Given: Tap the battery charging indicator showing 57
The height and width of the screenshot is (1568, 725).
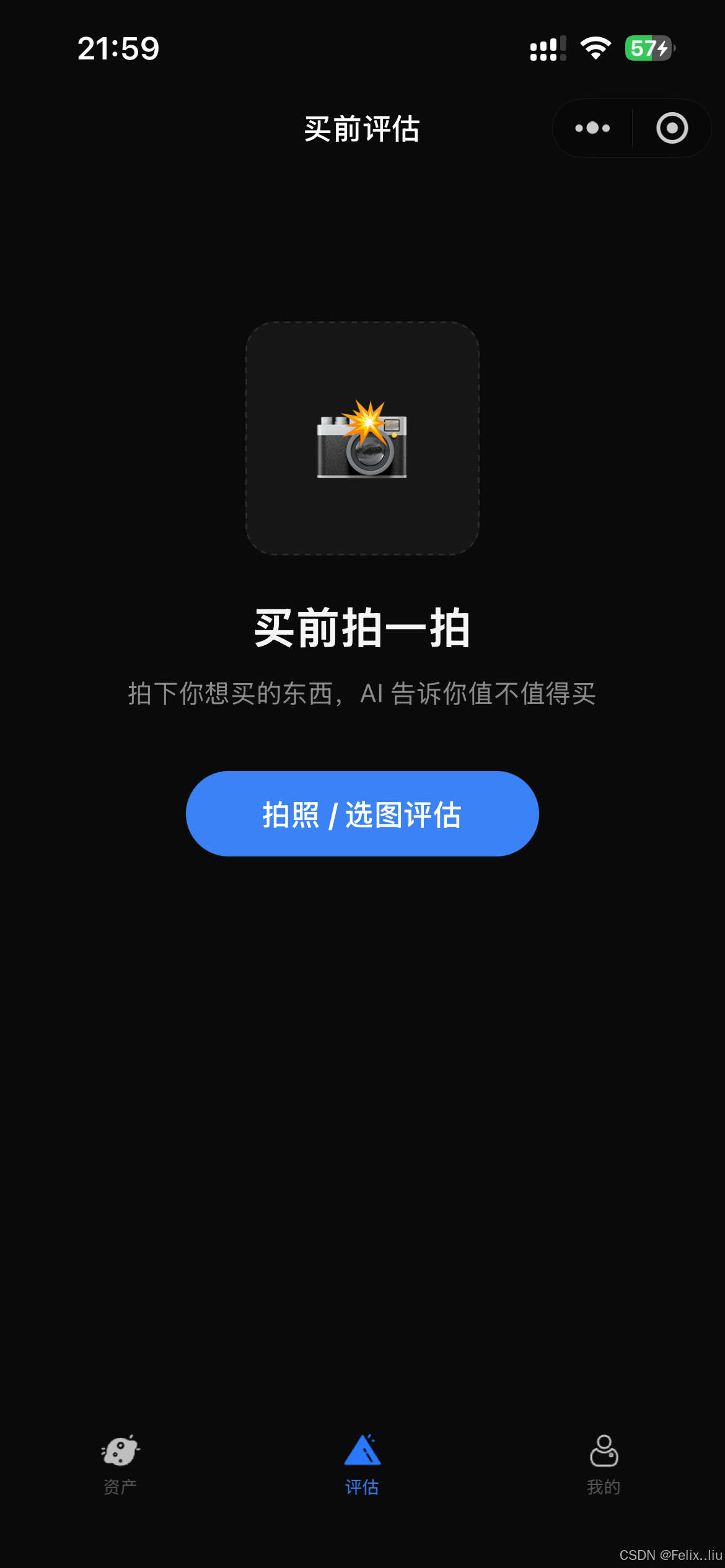Looking at the screenshot, I should click(x=648, y=48).
